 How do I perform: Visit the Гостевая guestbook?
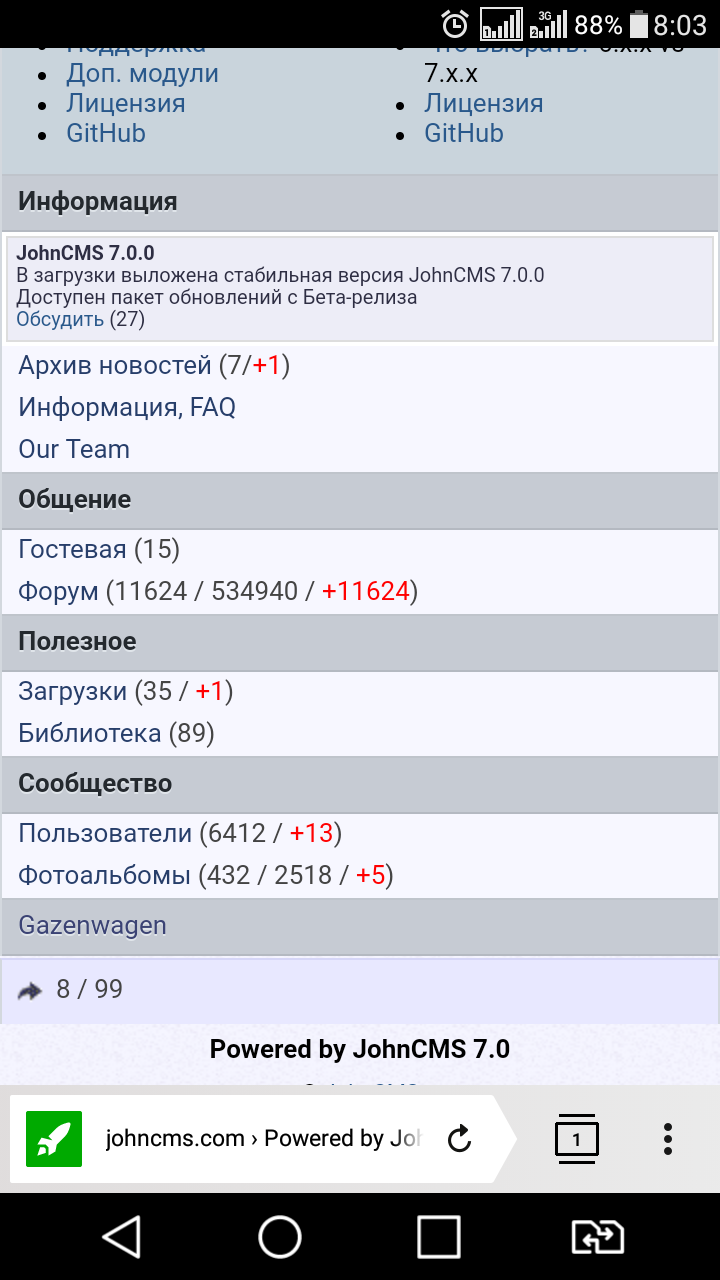click(x=72, y=549)
